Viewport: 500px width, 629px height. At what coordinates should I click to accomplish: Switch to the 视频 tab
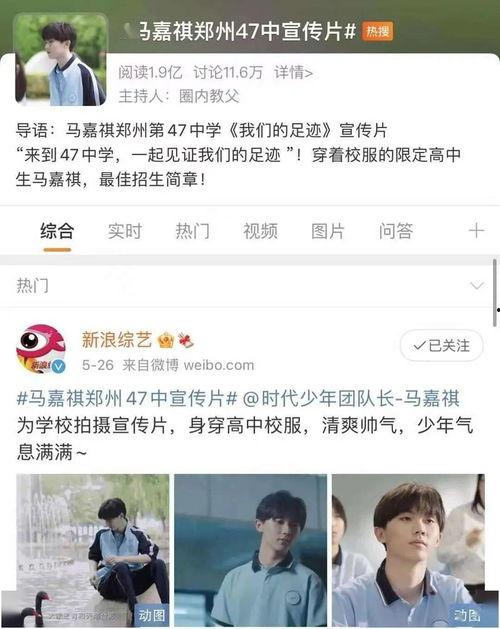tap(260, 231)
